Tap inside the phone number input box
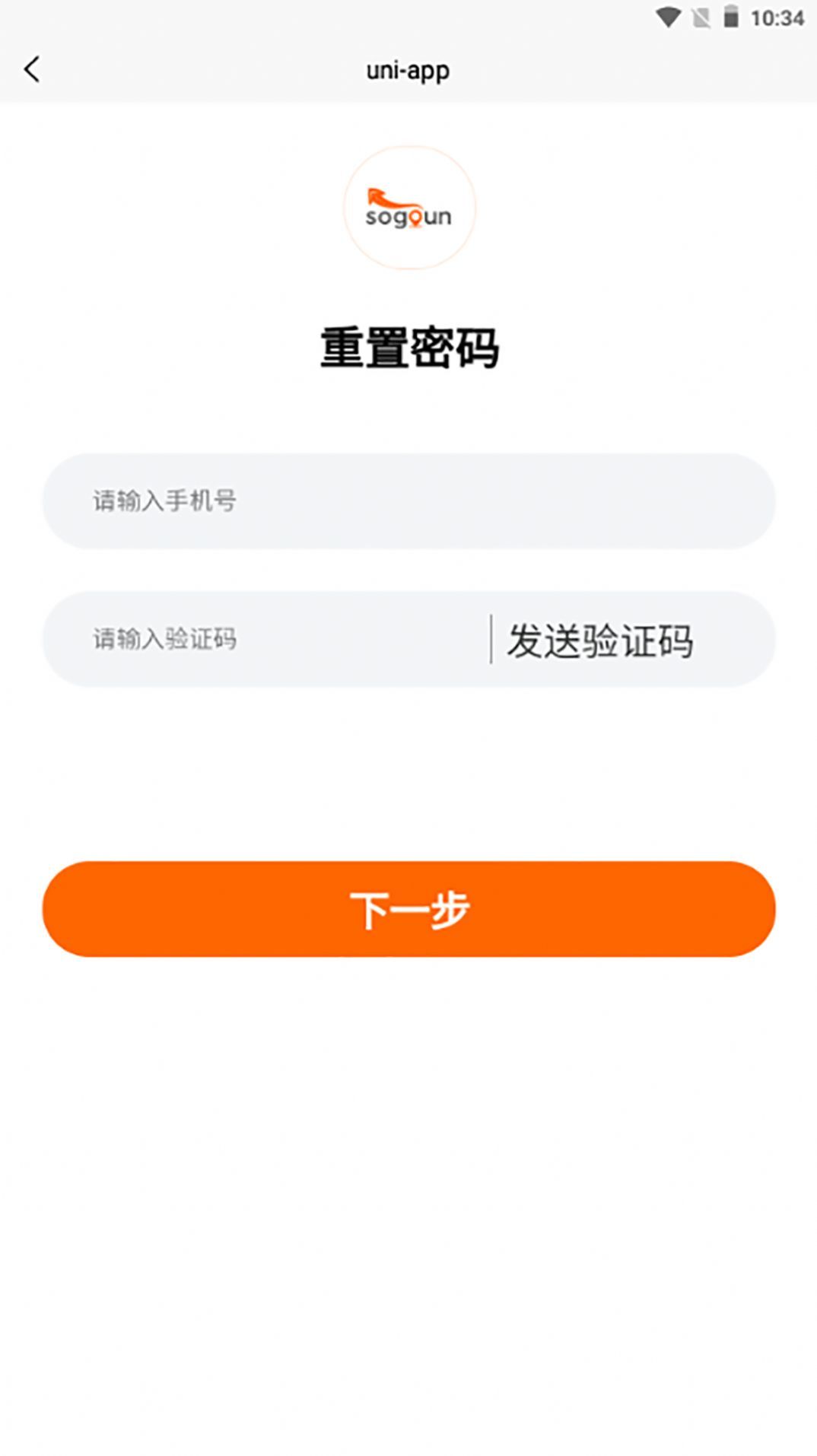Viewport: 817px width, 1456px height. pos(304,501)
